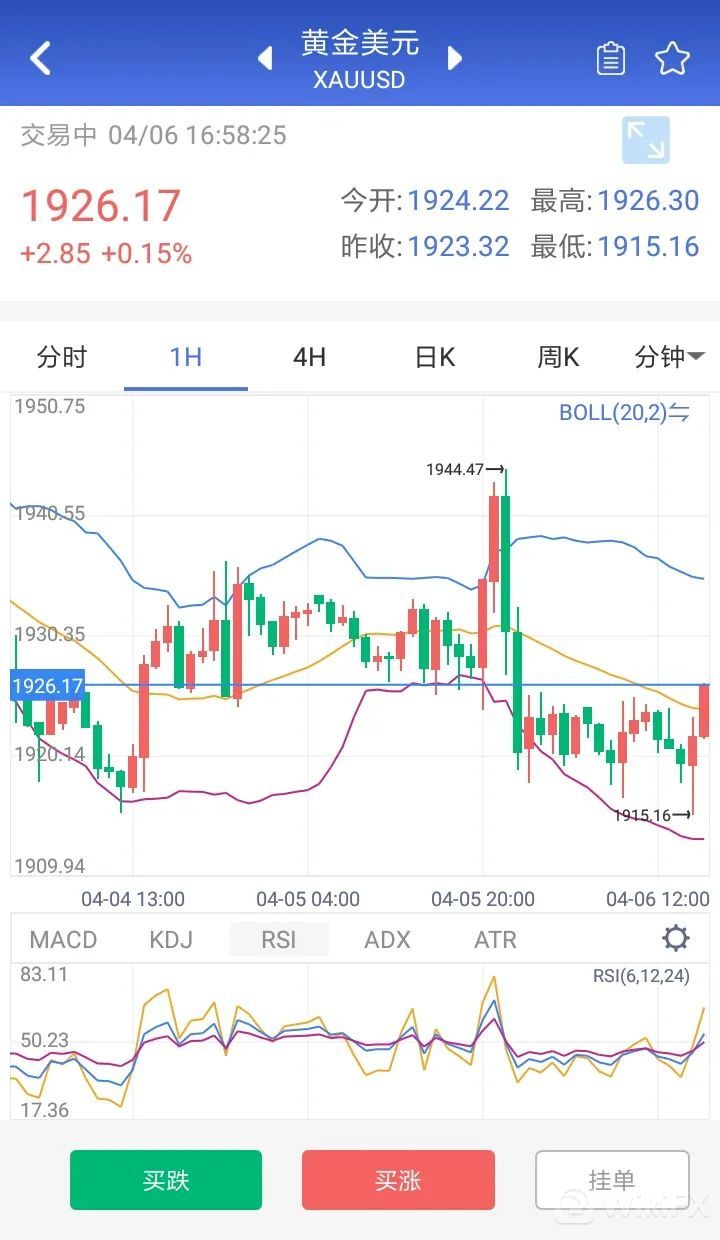Switch to the 日K chart tab

point(435,357)
